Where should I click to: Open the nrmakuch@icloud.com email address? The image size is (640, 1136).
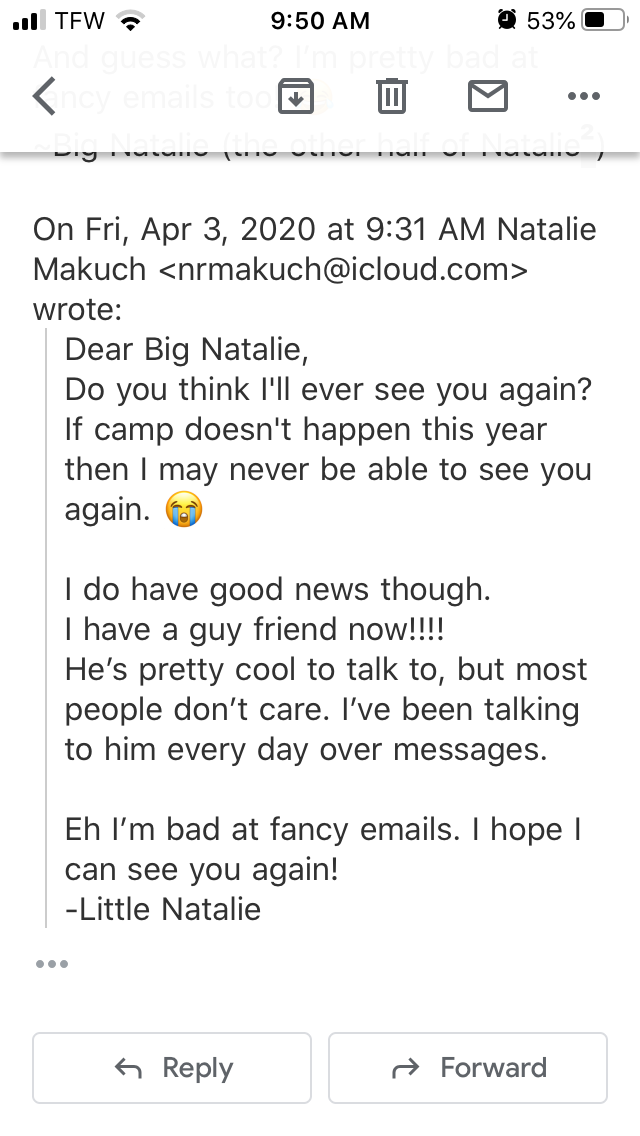tap(343, 270)
